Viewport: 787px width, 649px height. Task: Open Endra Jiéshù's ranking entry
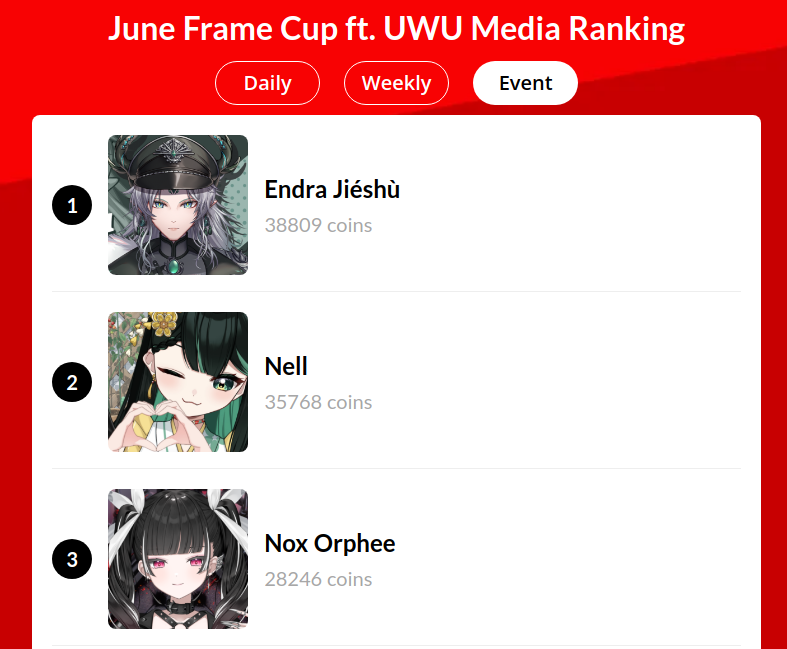click(x=332, y=190)
